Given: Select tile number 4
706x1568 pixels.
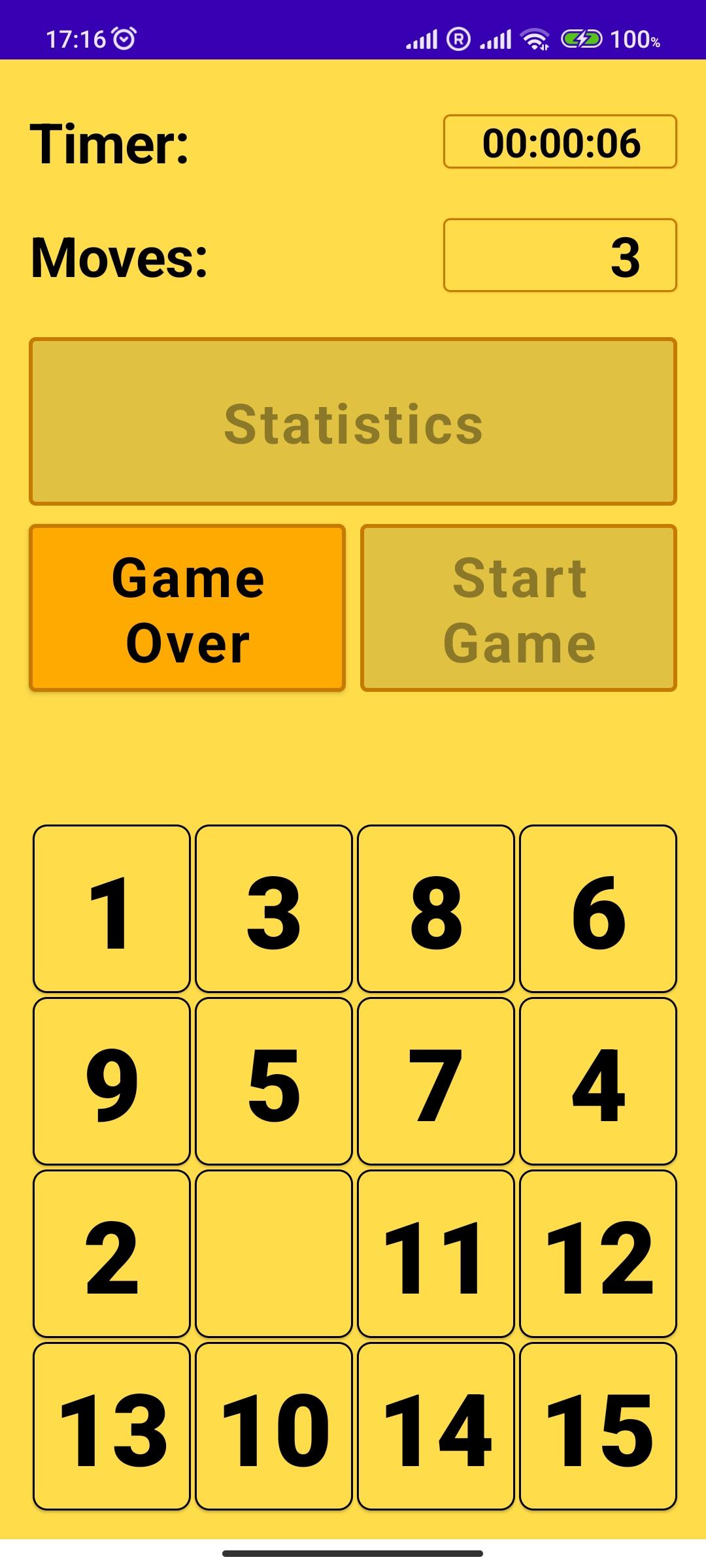Looking at the screenshot, I should (598, 1081).
